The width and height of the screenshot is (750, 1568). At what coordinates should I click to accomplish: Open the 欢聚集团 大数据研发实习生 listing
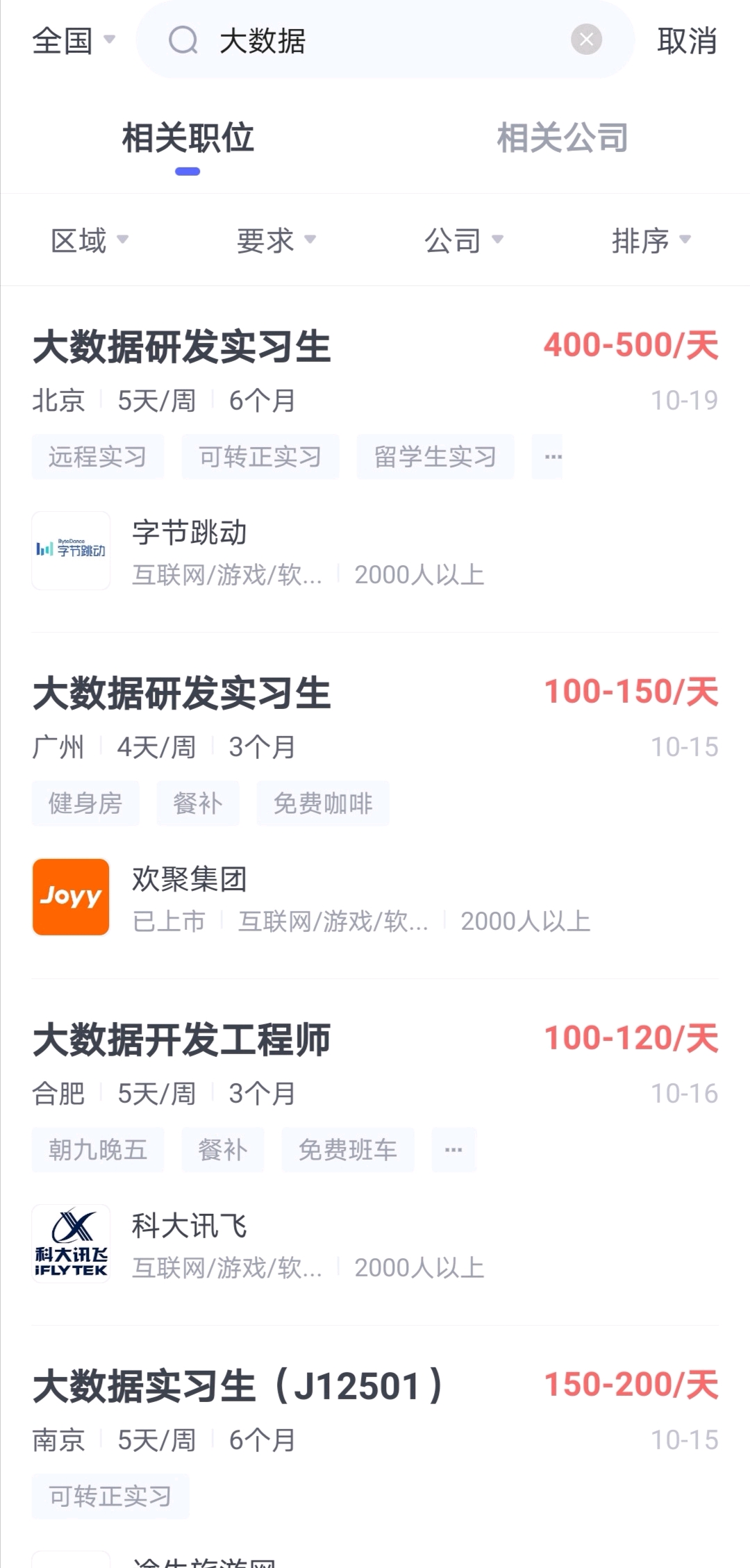point(375,806)
